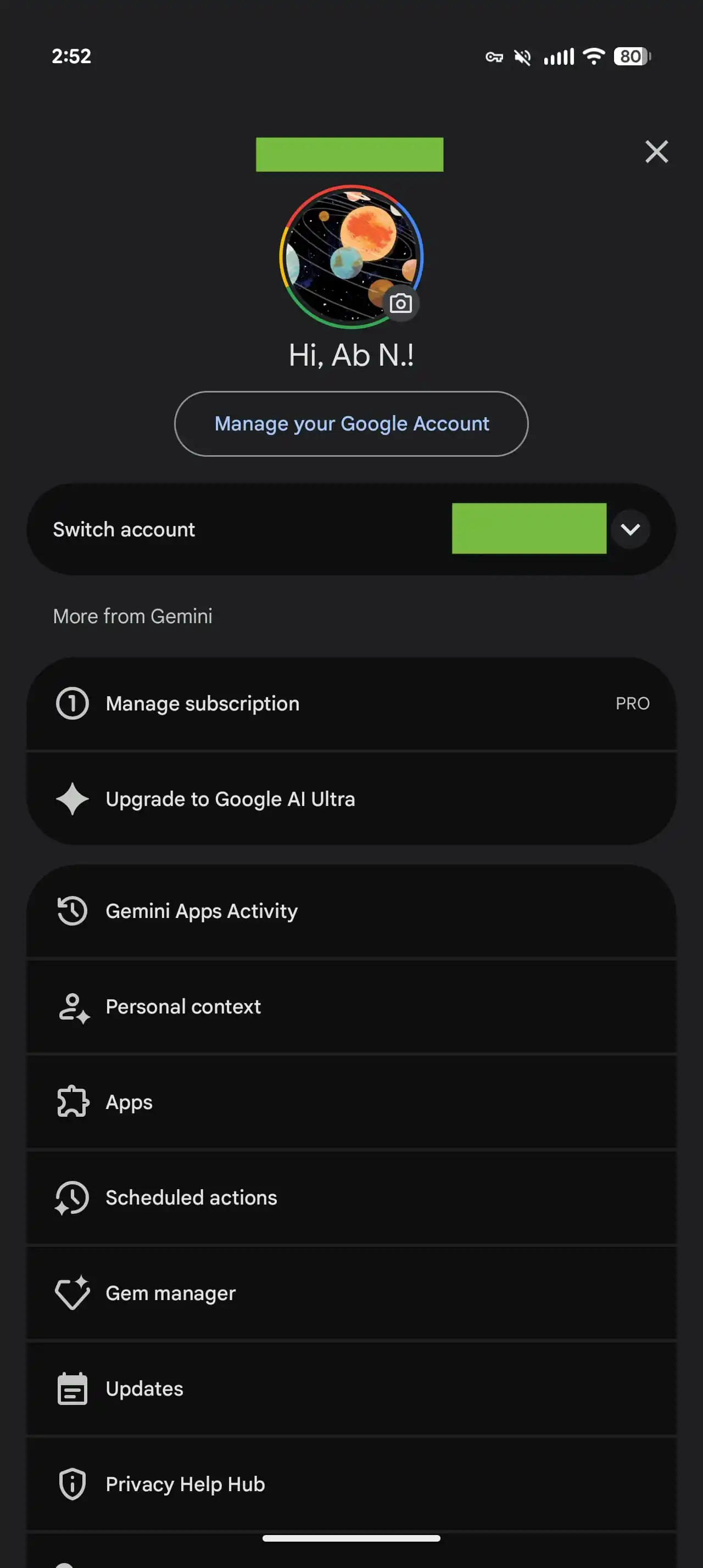Open Privacy Help Hub
The width and height of the screenshot is (703, 1568).
pos(351,1485)
